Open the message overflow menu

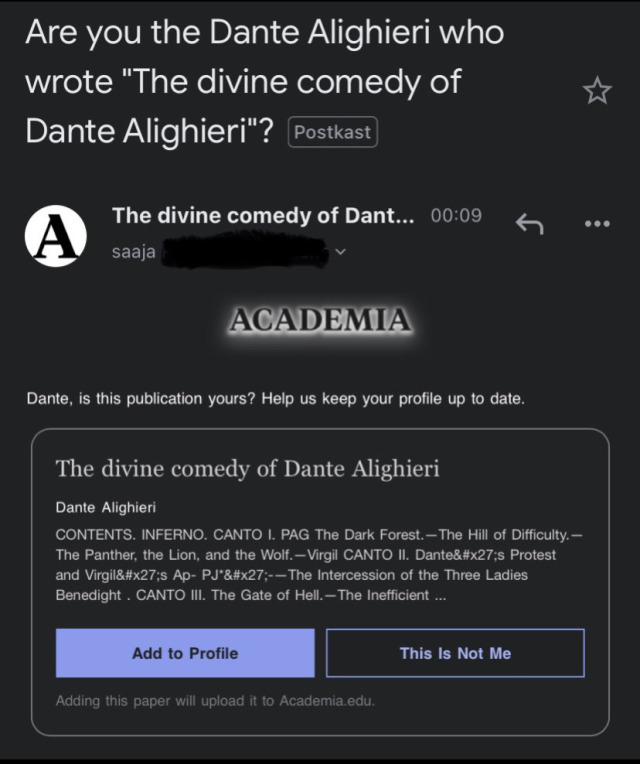(x=597, y=224)
